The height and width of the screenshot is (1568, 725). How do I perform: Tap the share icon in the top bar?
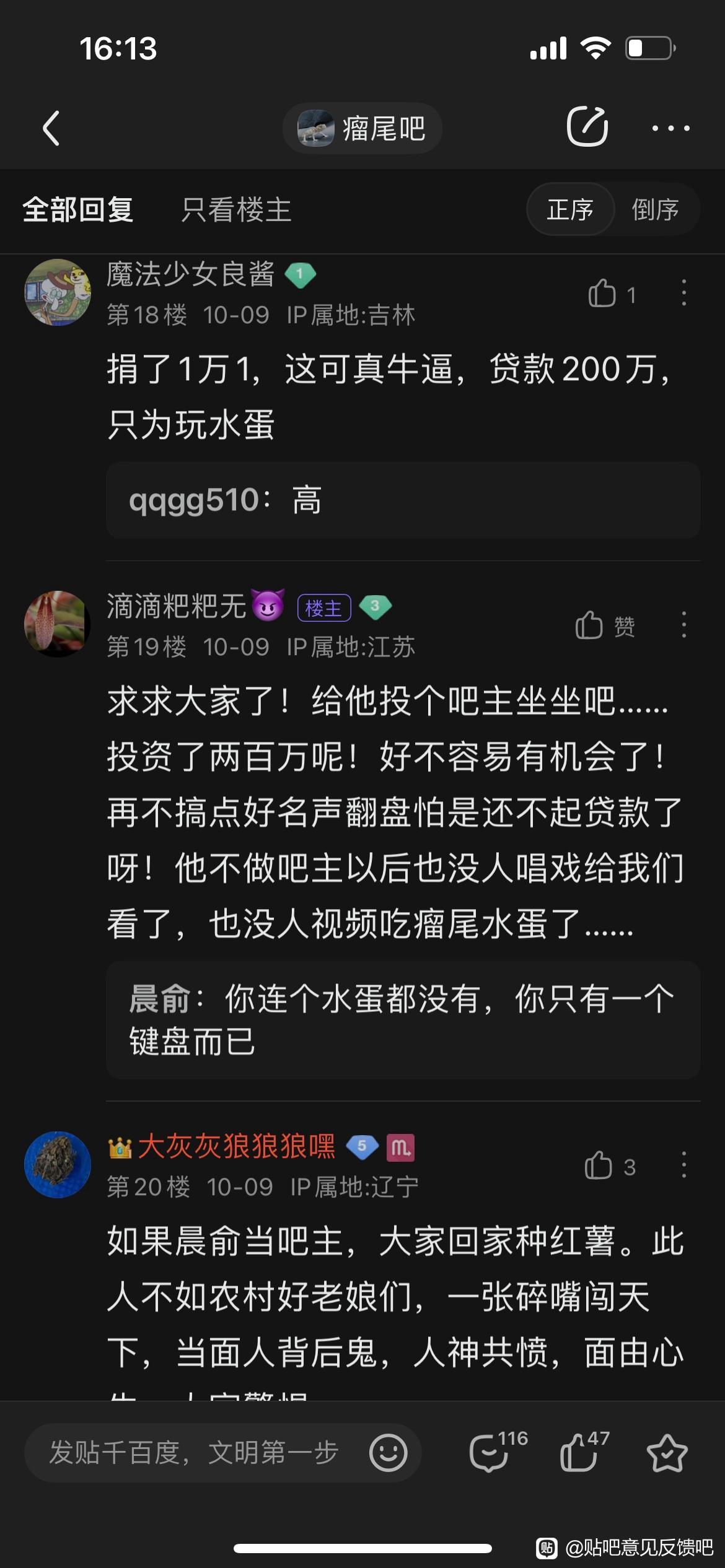click(x=587, y=126)
